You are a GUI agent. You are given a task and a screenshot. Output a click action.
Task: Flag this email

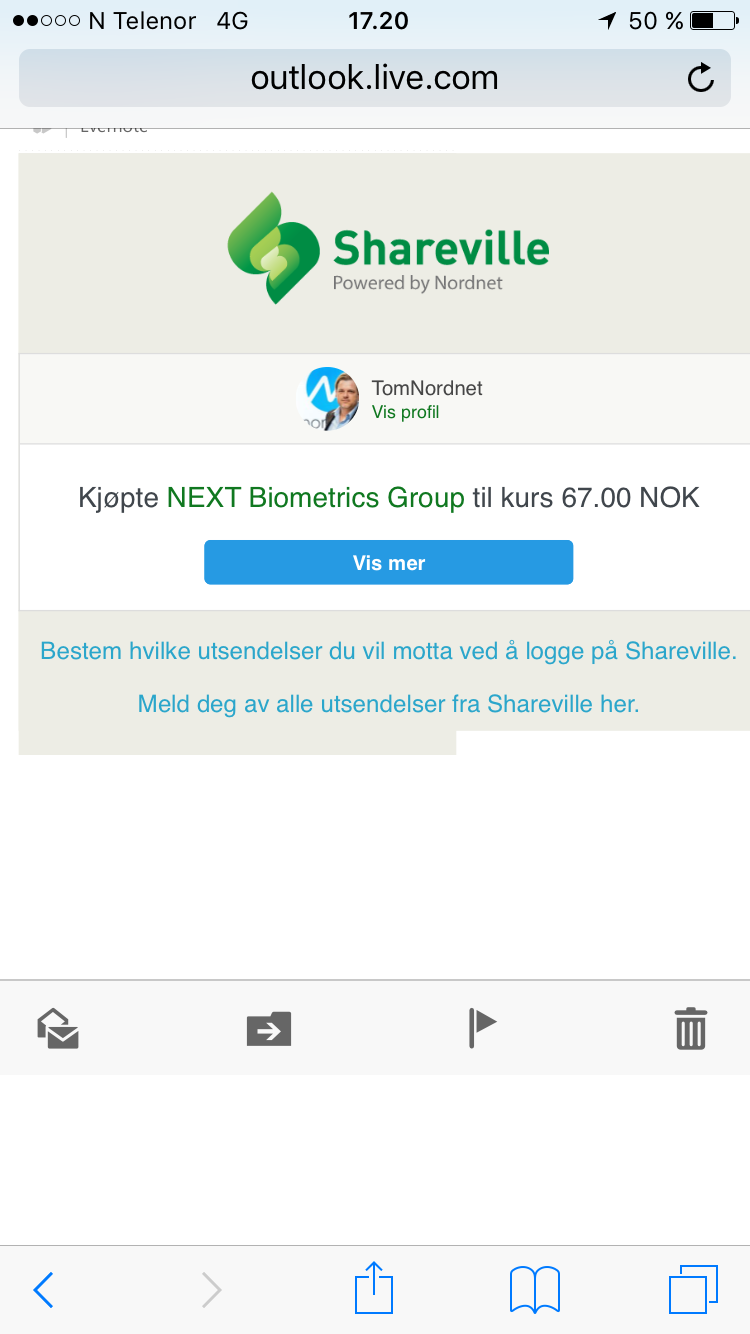tap(482, 1028)
